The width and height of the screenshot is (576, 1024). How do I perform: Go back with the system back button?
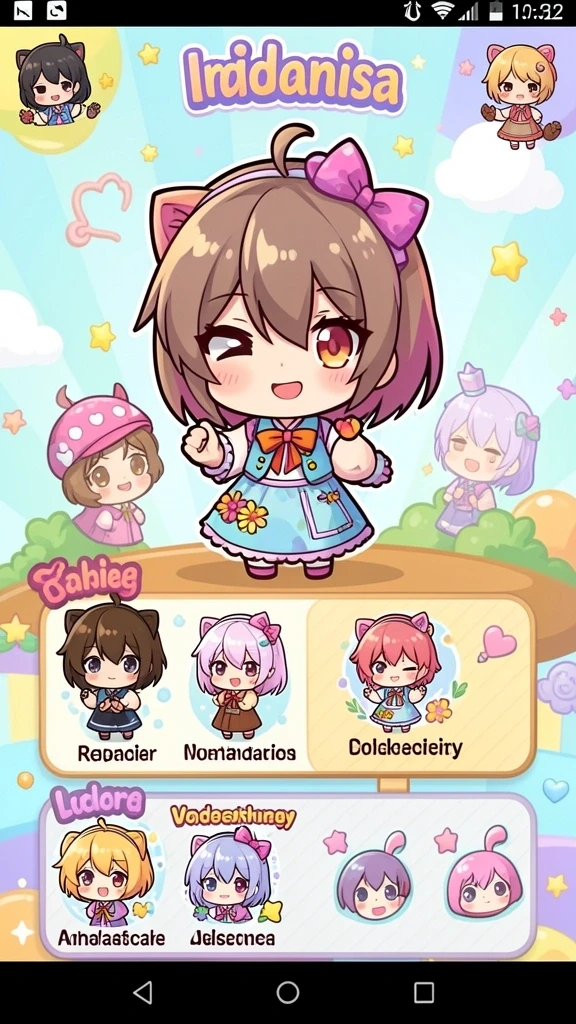(143, 992)
